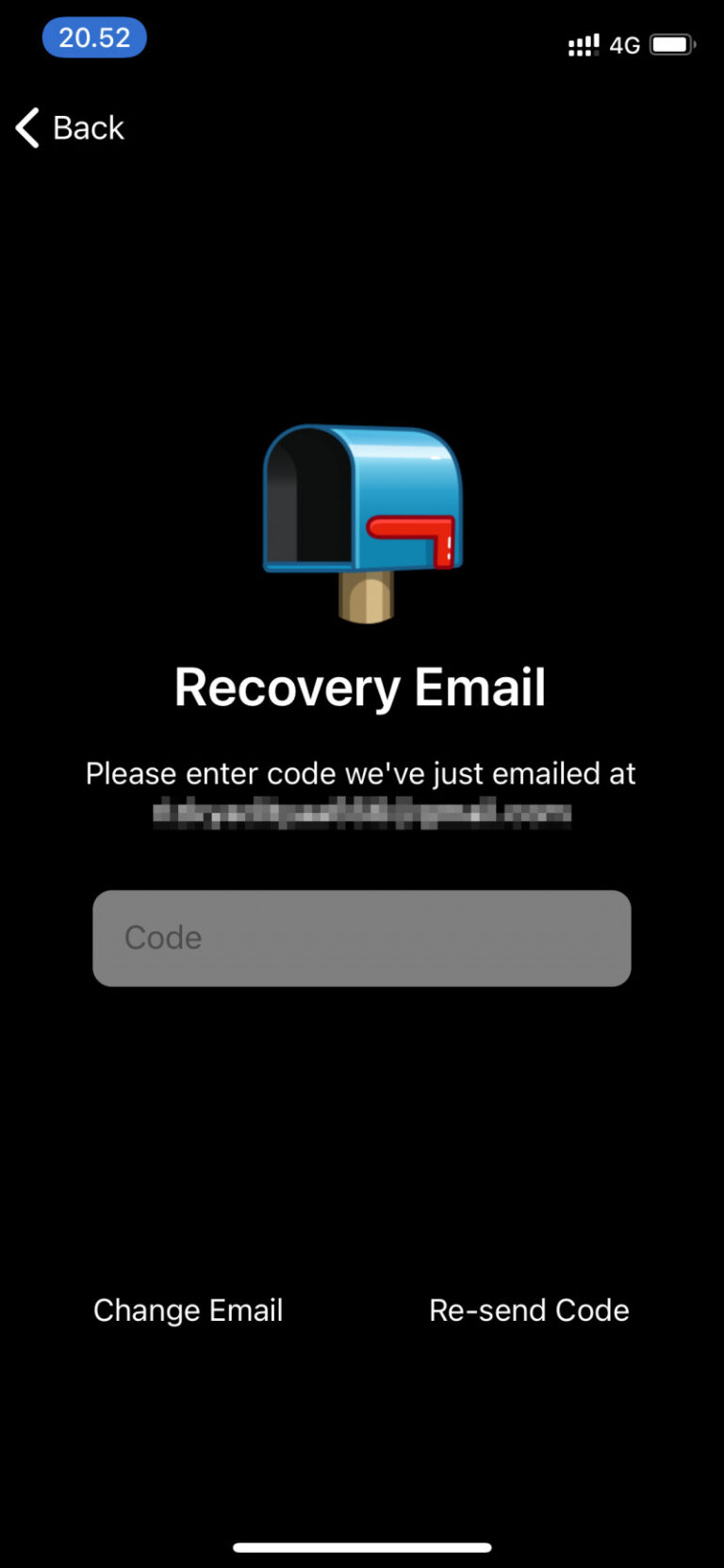This screenshot has width=724, height=1568.
Task: Tap Change Email
Action: 188,1310
